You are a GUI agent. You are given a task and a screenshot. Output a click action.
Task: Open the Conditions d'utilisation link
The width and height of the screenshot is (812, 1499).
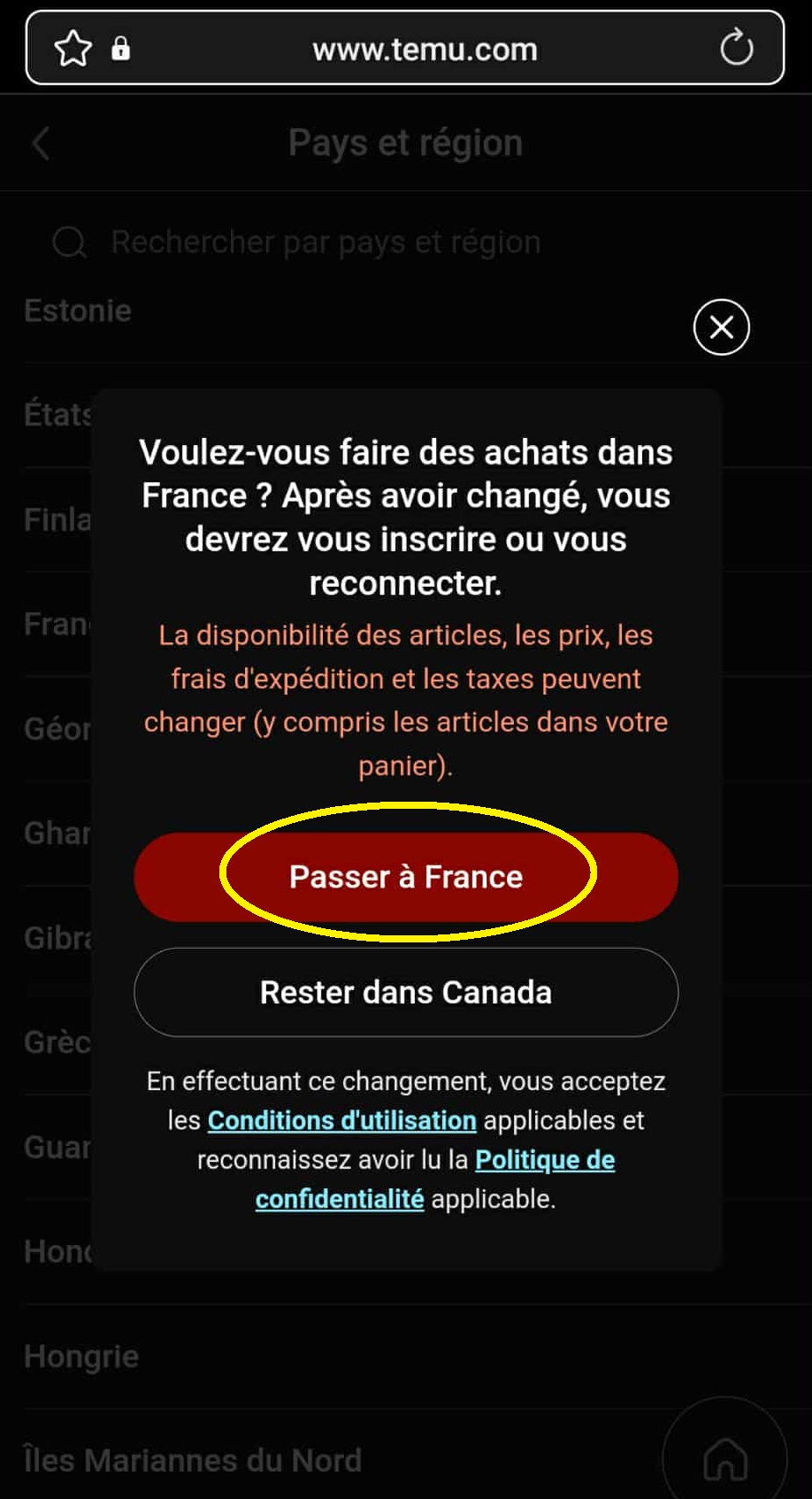click(x=341, y=1120)
